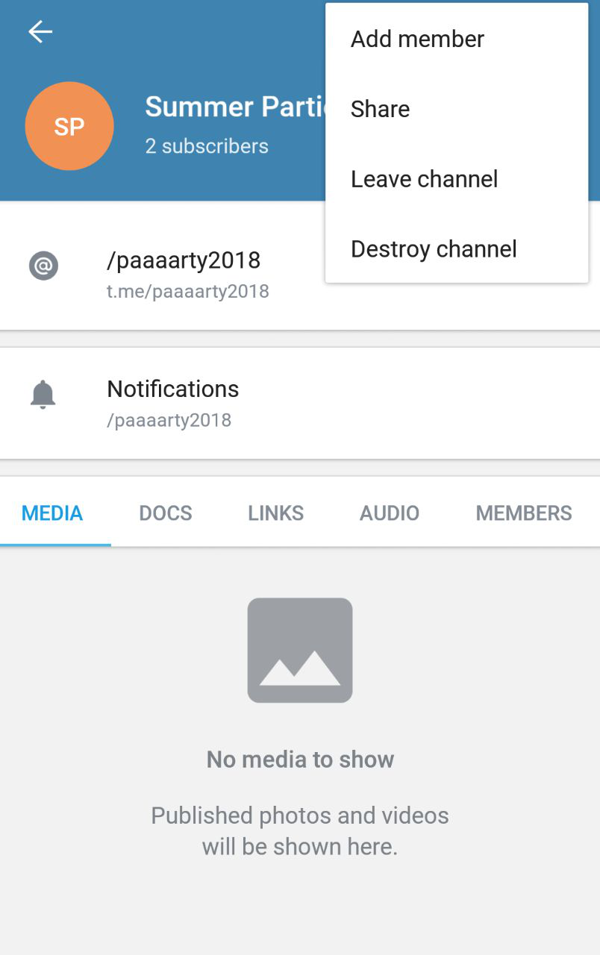The image size is (600, 955).
Task: Switch to the Audio tab
Action: tap(389, 513)
